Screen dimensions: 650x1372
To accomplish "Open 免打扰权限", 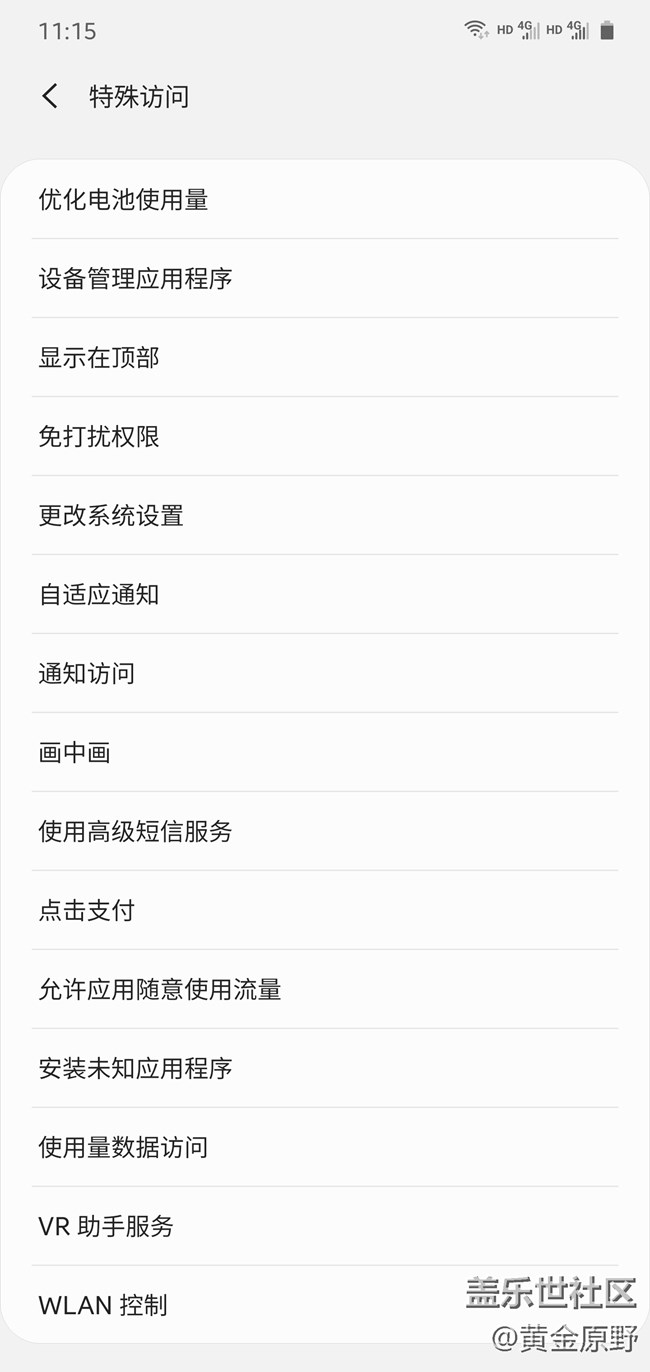I will 99,437.
